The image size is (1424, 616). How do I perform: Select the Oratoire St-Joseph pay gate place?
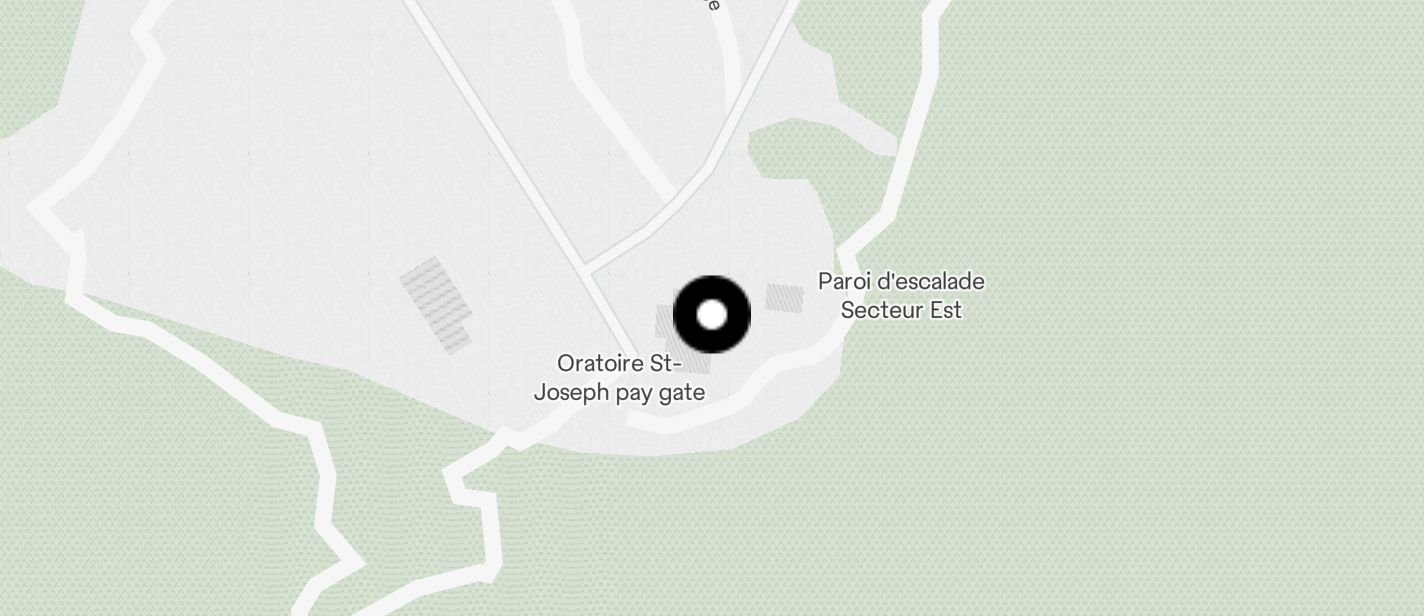[619, 378]
